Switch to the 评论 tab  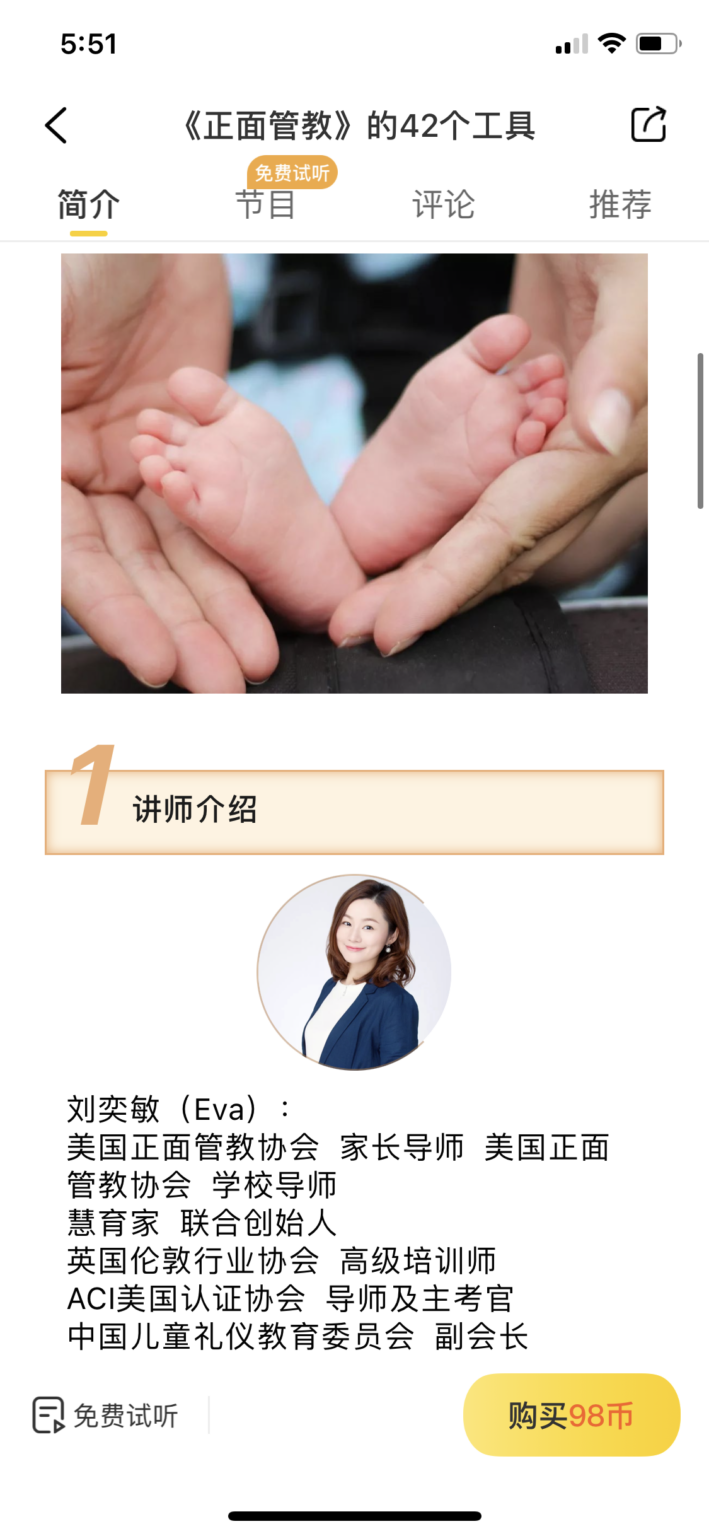coord(443,205)
